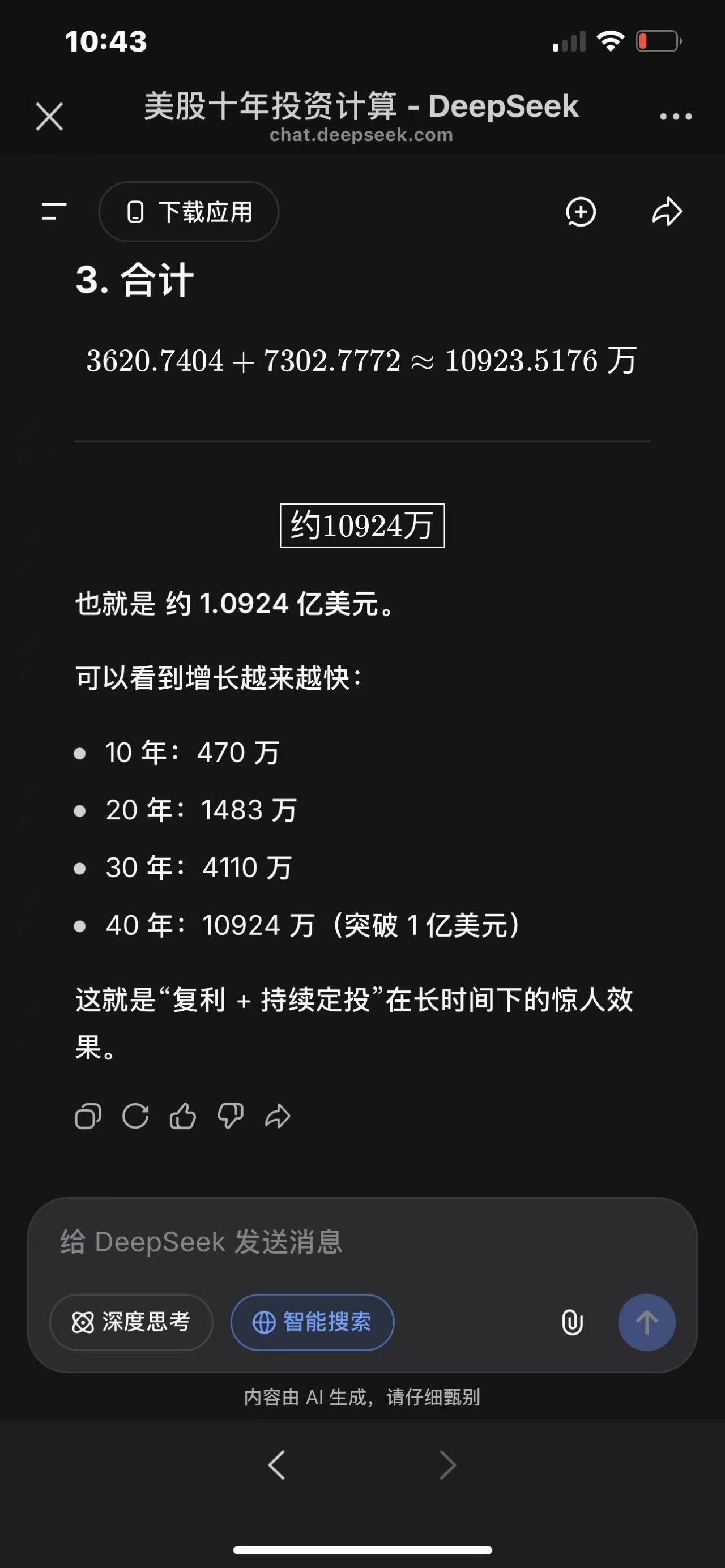Image resolution: width=725 pixels, height=1568 pixels.
Task: Go back to the previous page
Action: (x=277, y=1465)
